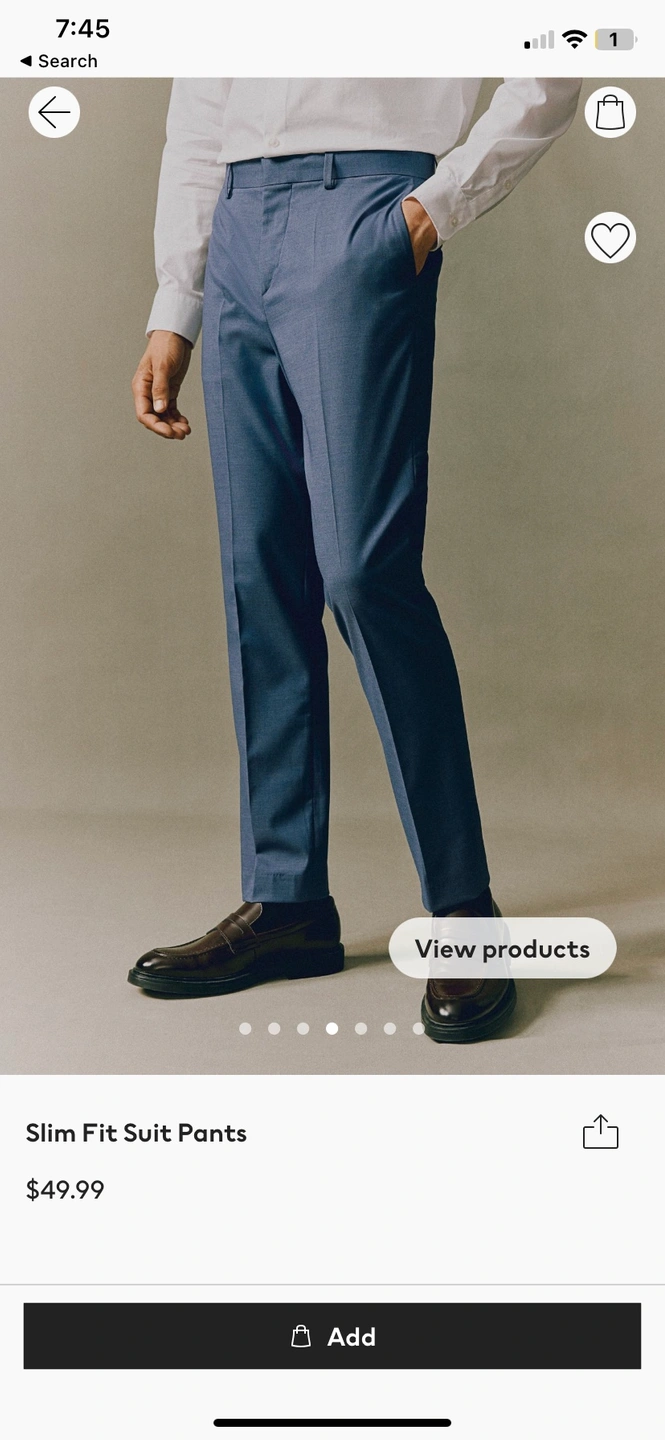Go back using the arrow button
This screenshot has height=1440, width=665.
click(54, 112)
